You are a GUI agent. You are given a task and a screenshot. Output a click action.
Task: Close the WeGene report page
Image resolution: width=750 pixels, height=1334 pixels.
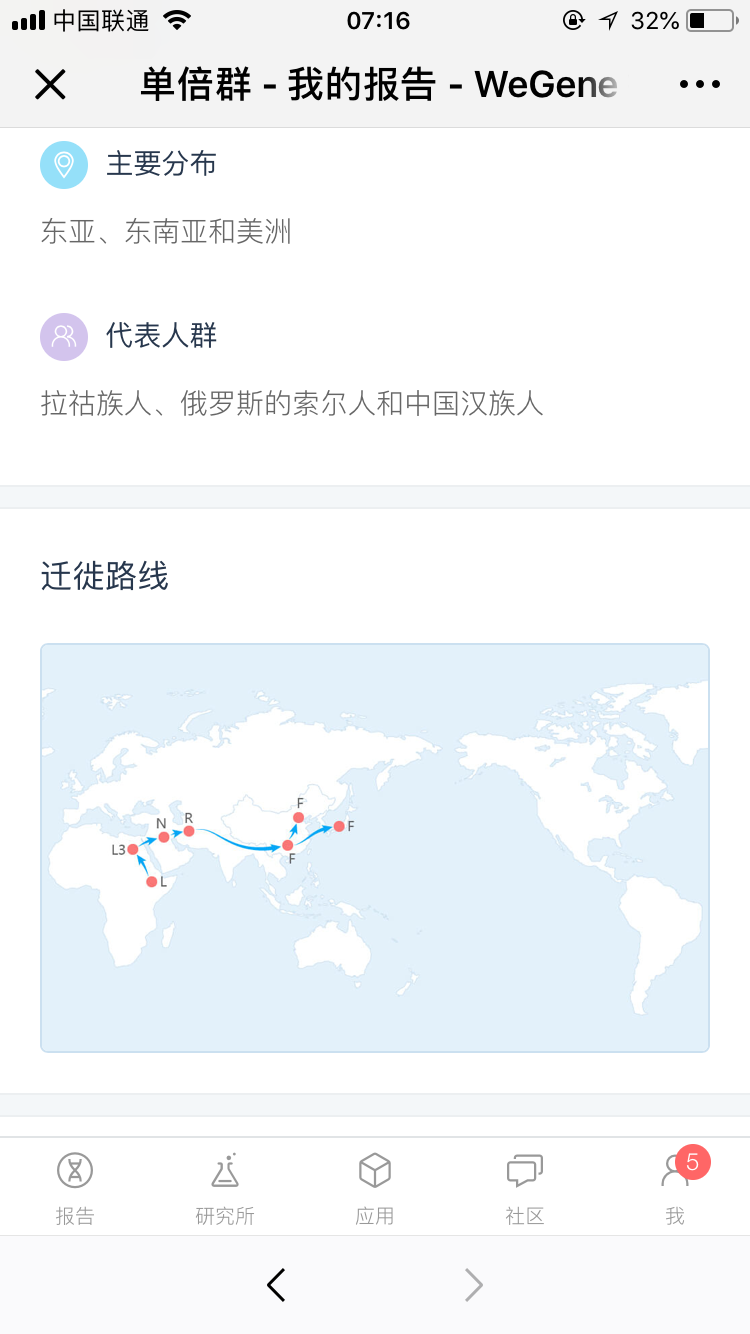(50, 85)
